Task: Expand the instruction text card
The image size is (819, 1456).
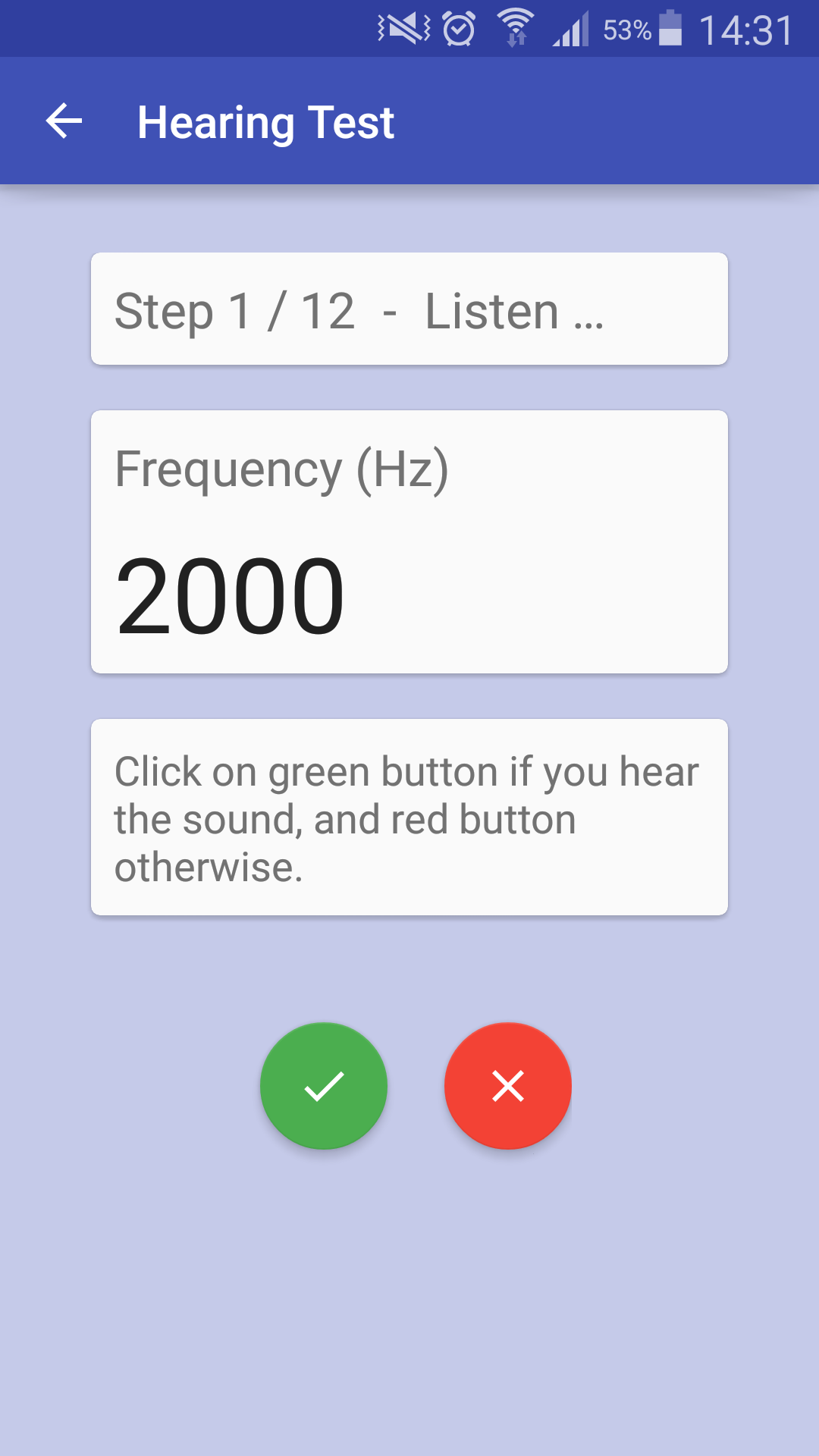Action: [x=409, y=817]
